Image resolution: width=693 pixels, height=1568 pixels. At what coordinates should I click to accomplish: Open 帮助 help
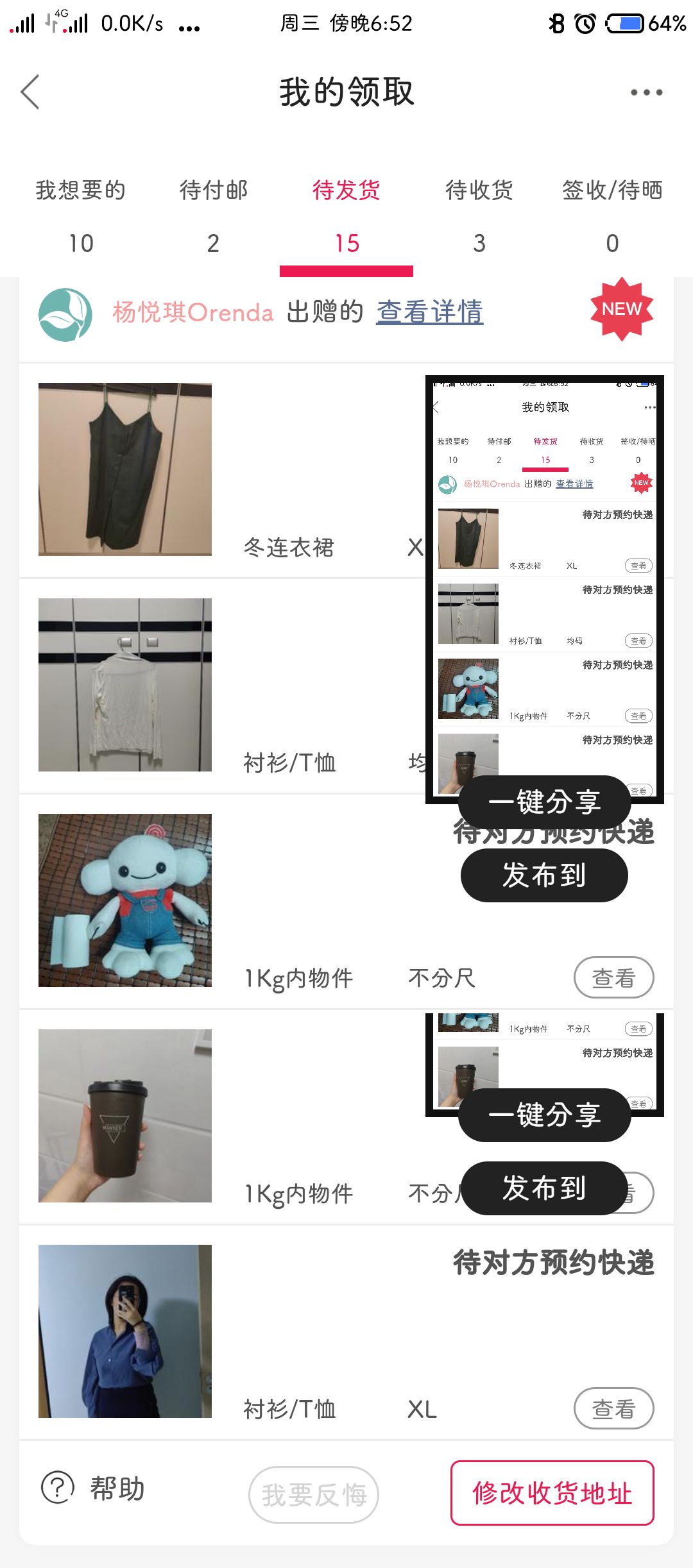tap(93, 1488)
